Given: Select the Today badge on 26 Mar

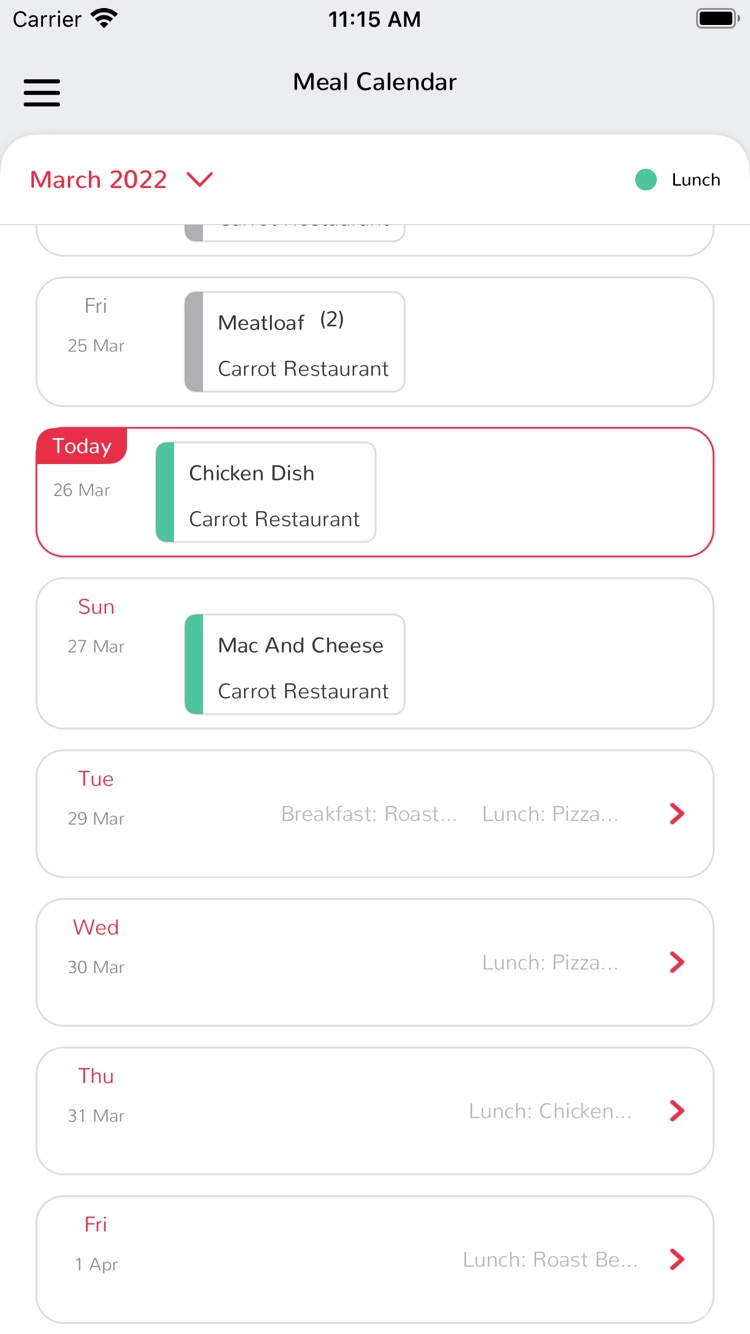Looking at the screenshot, I should tap(81, 446).
